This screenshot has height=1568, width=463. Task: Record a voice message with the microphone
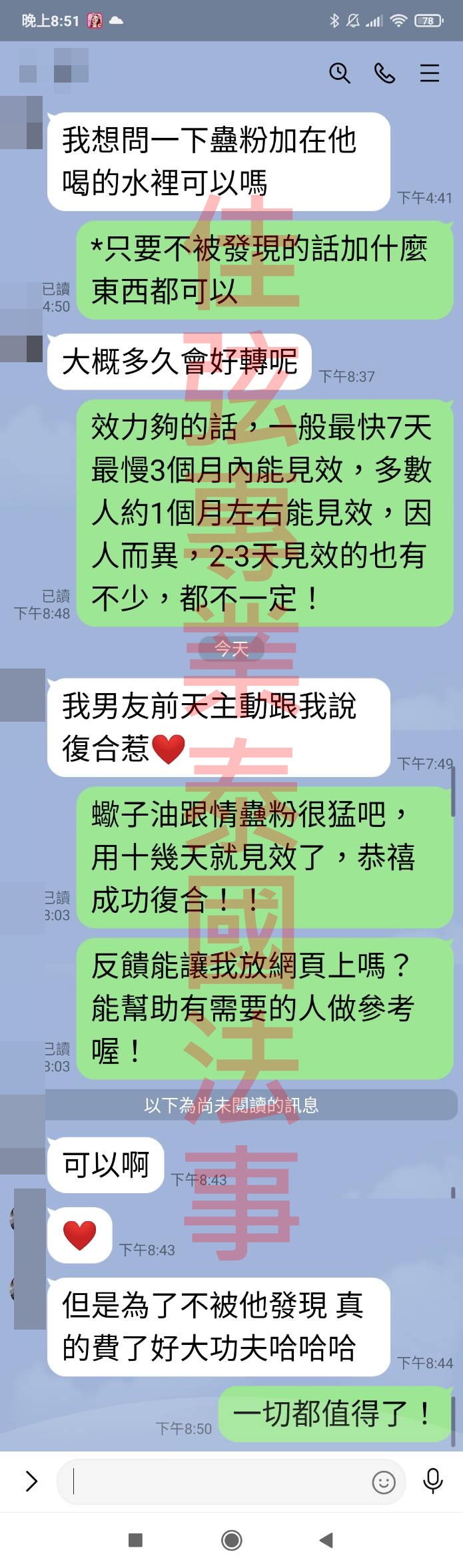[x=433, y=1481]
